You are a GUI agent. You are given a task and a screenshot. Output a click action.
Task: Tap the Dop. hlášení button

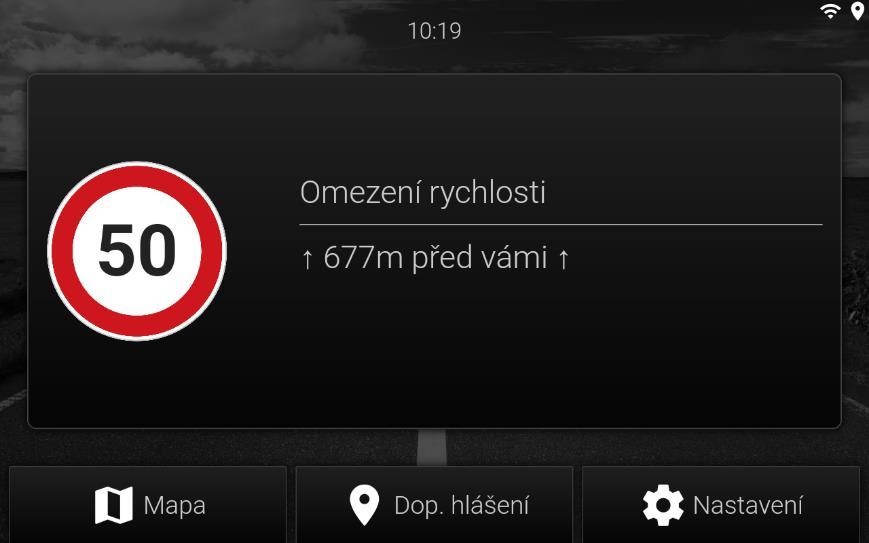[434, 505]
